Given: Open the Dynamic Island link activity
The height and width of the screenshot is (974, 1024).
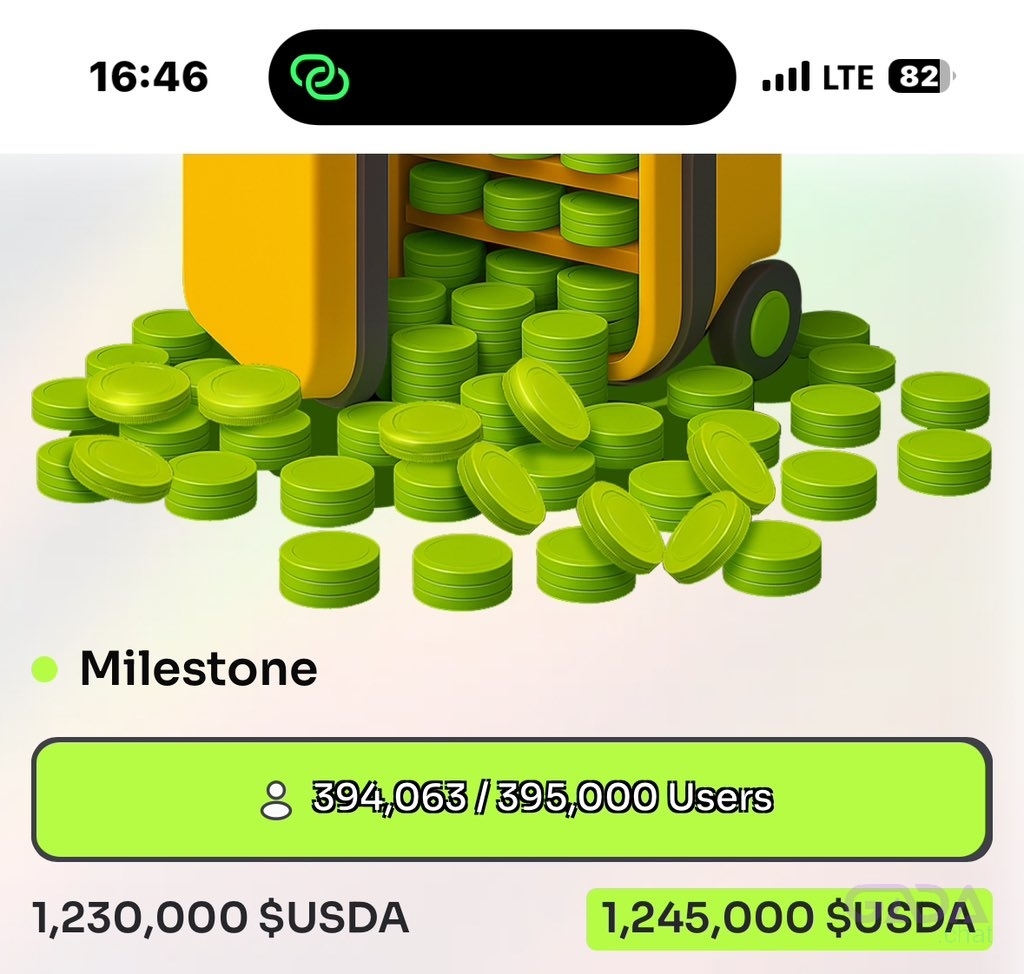Looking at the screenshot, I should [501, 77].
